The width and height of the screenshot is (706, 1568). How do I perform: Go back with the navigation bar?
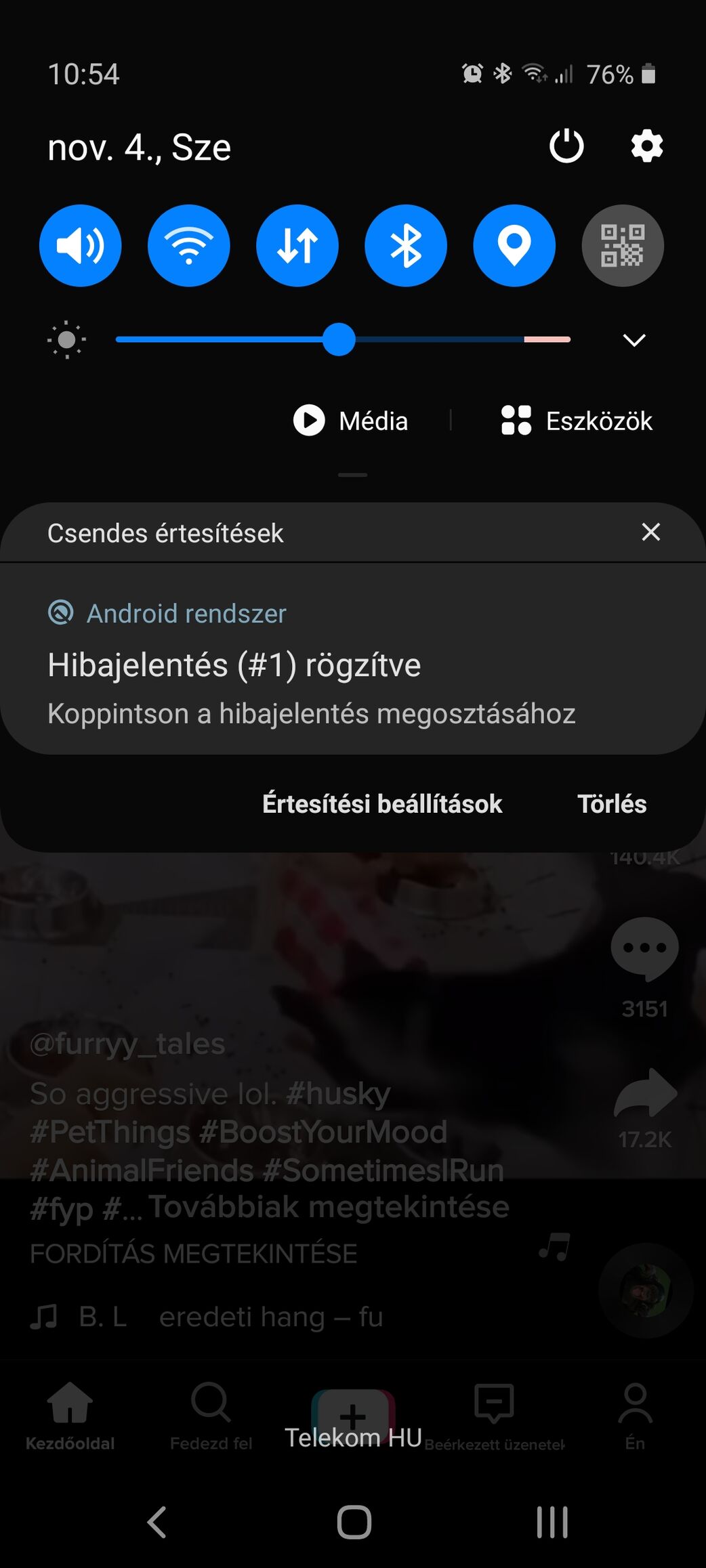157,1522
